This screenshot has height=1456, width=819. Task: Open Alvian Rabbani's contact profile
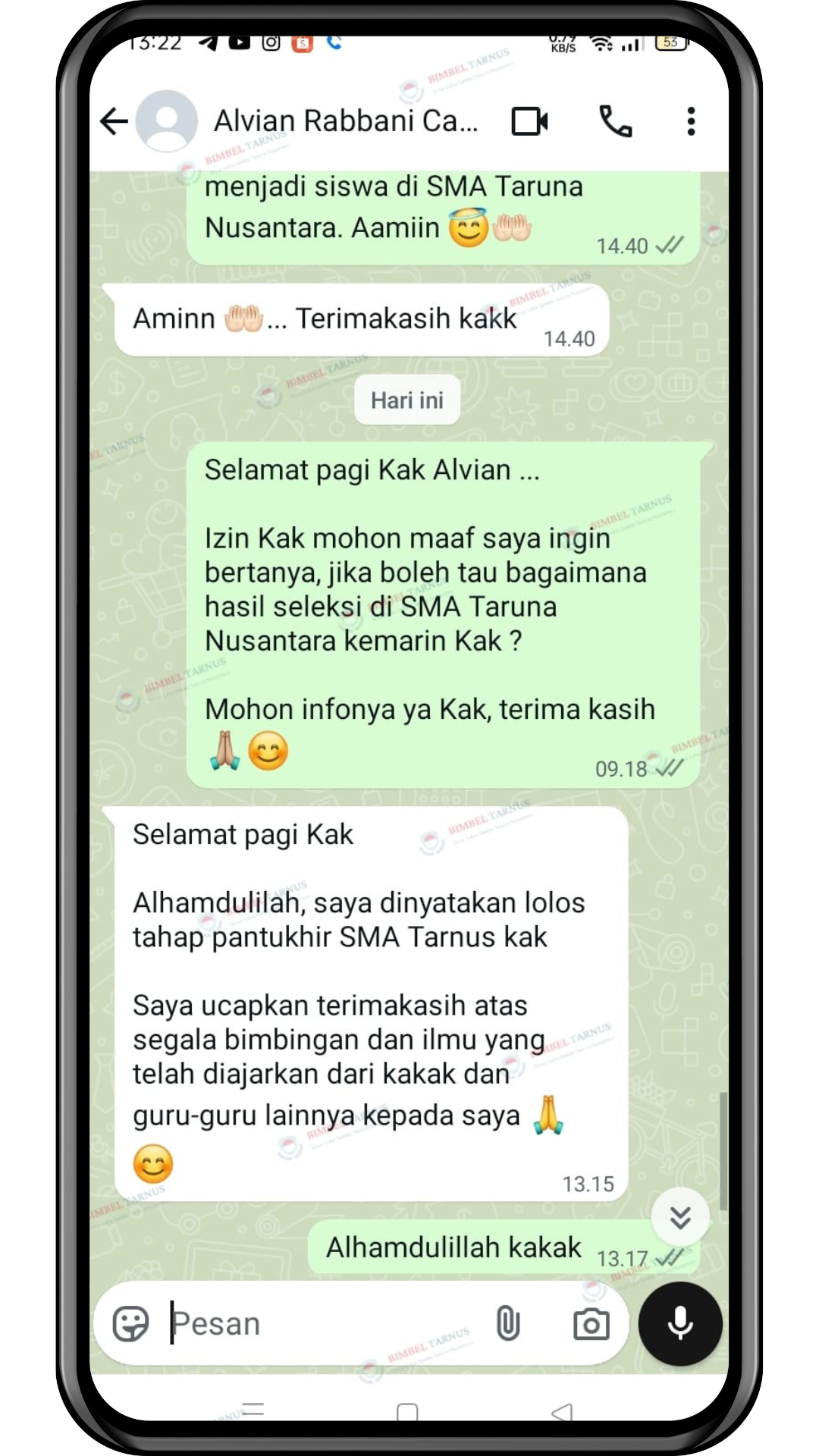(x=346, y=121)
